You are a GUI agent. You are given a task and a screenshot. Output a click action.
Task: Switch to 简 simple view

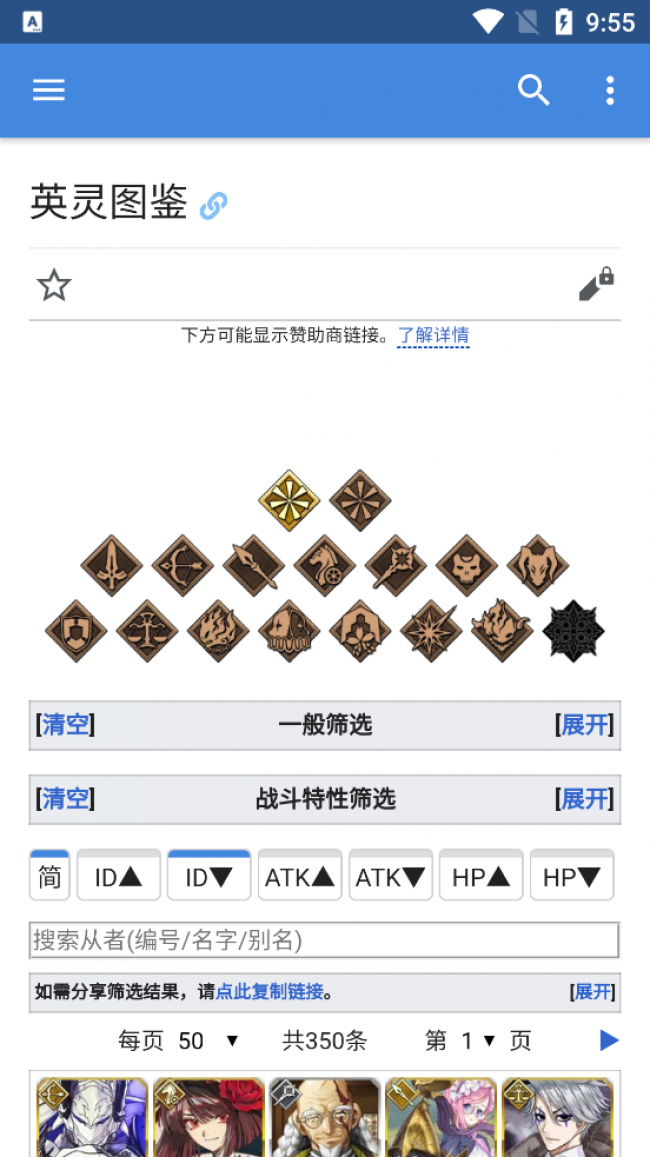50,877
